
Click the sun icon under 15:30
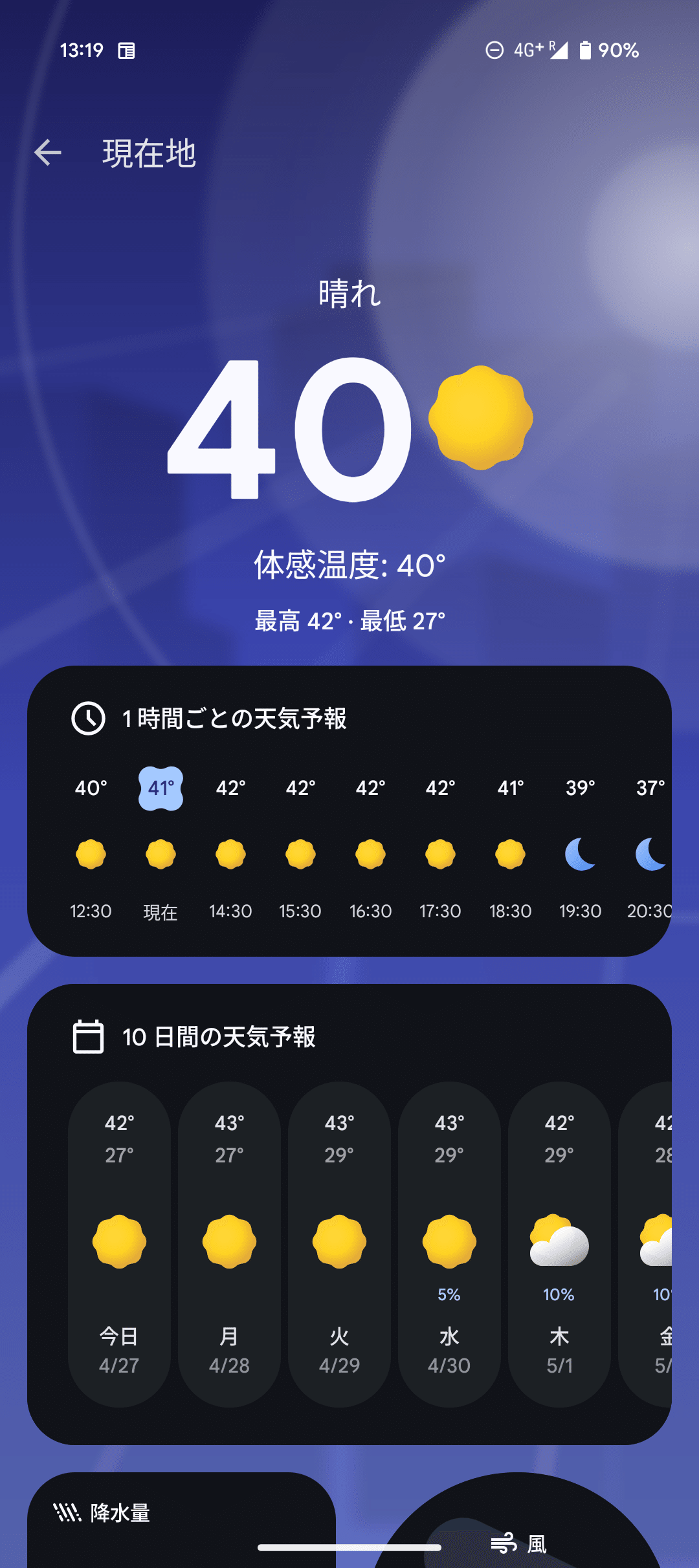coord(300,854)
